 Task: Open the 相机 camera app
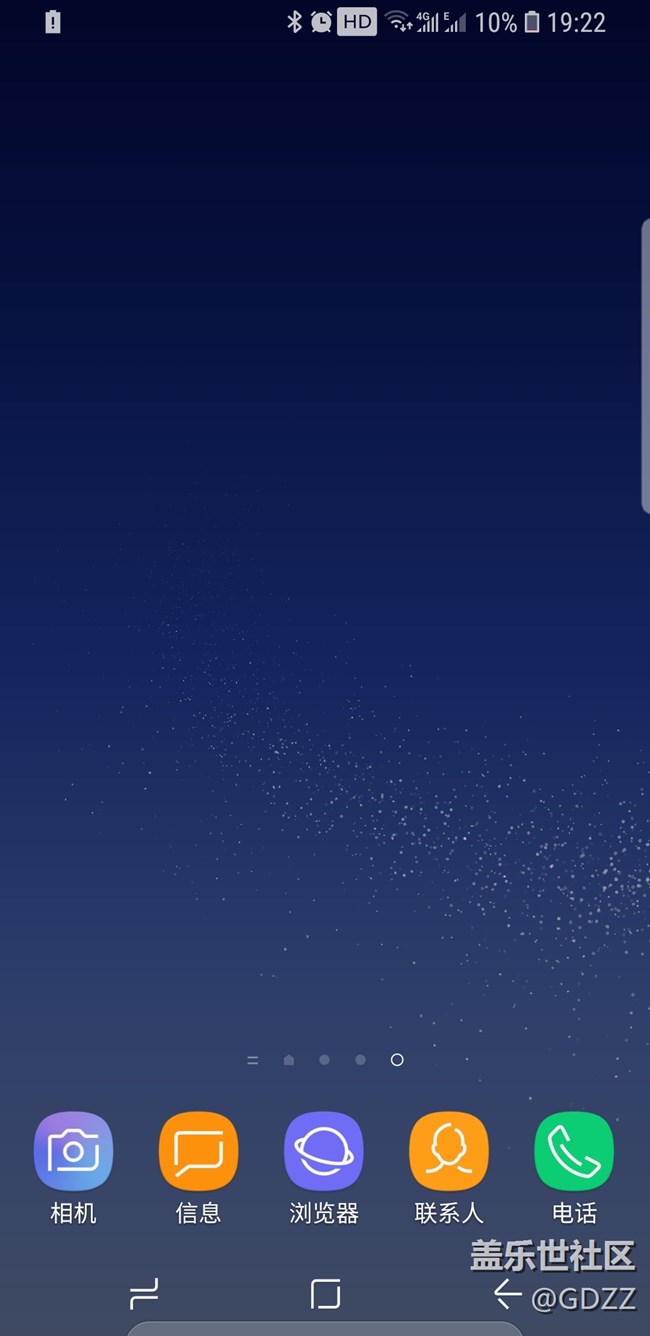[73, 1151]
